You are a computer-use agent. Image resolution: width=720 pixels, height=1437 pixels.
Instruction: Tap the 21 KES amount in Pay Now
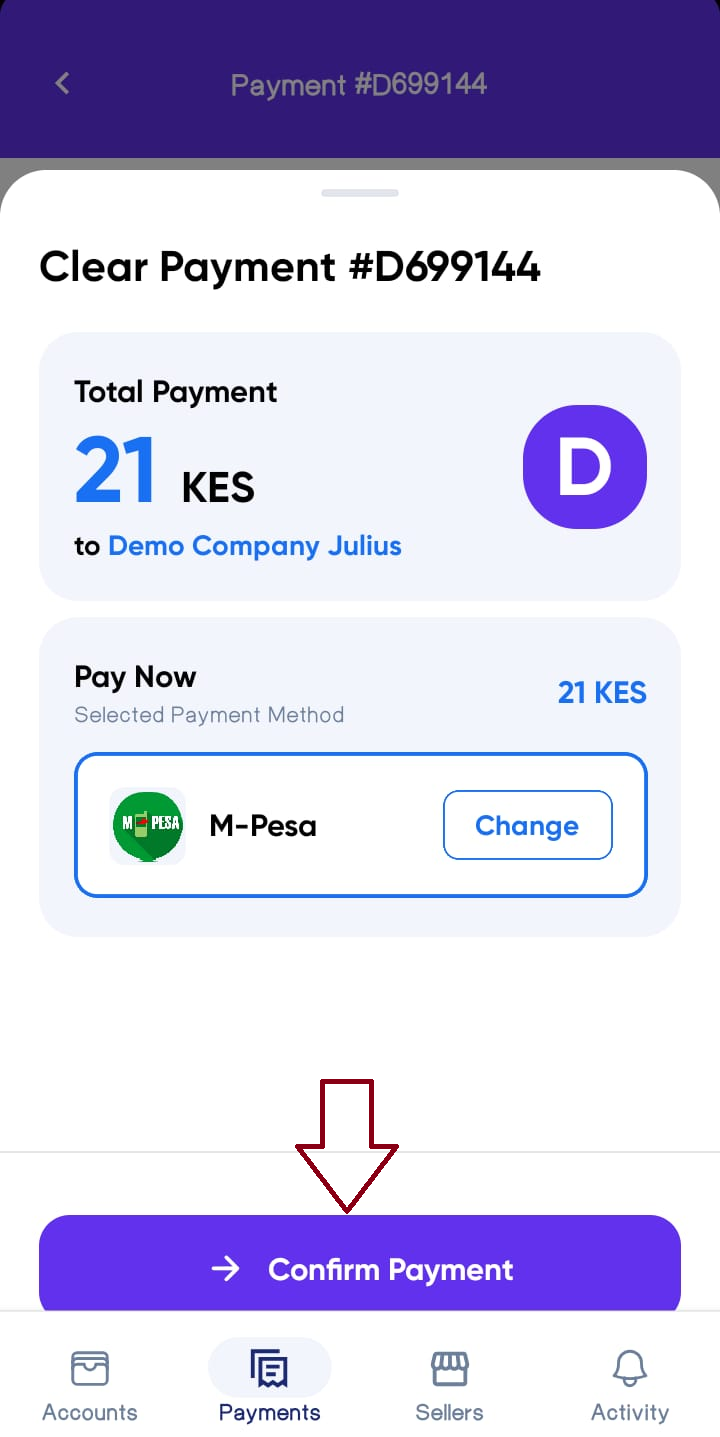602,692
